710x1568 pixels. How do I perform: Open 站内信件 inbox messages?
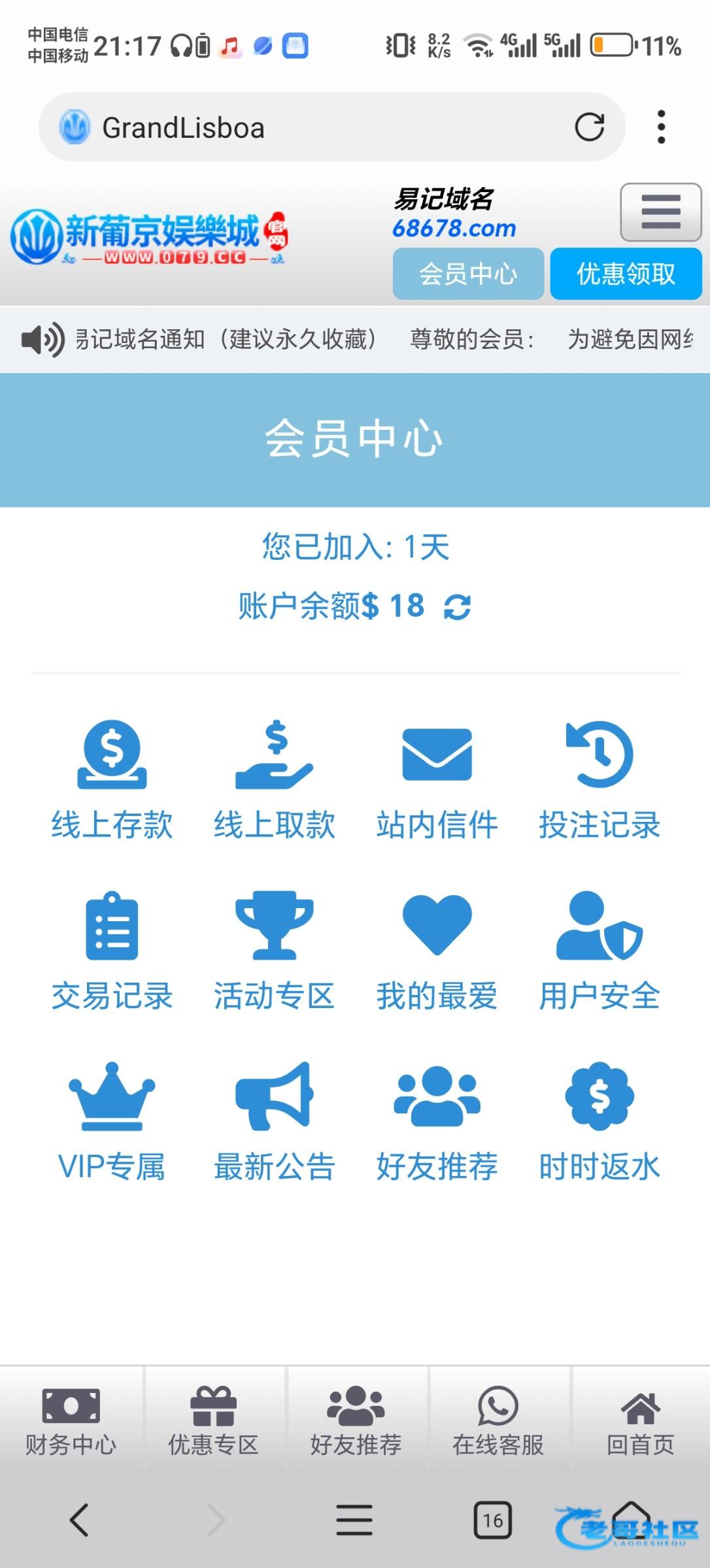[x=437, y=781]
